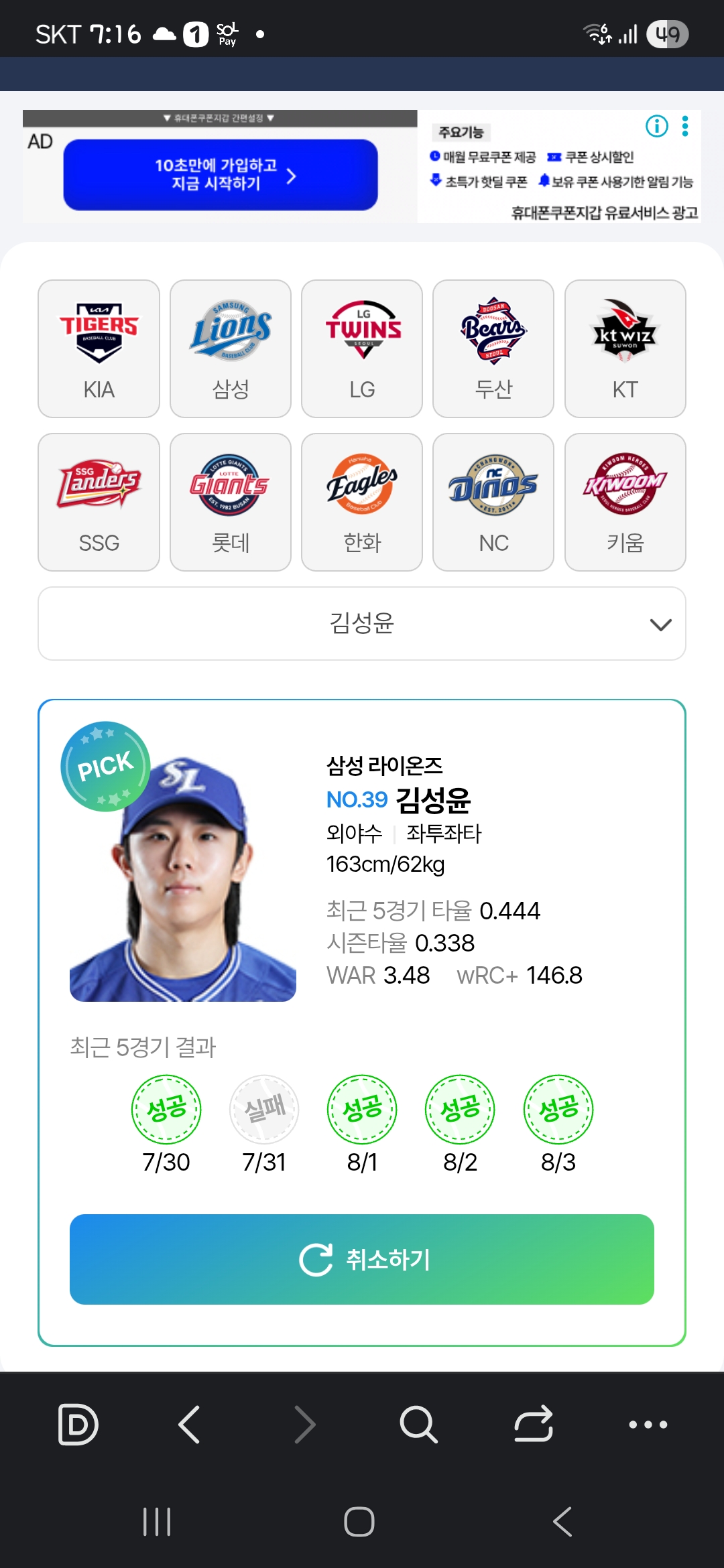Open the Daum home button in toolbar
Image resolution: width=724 pixels, height=1568 pixels.
[78, 1424]
